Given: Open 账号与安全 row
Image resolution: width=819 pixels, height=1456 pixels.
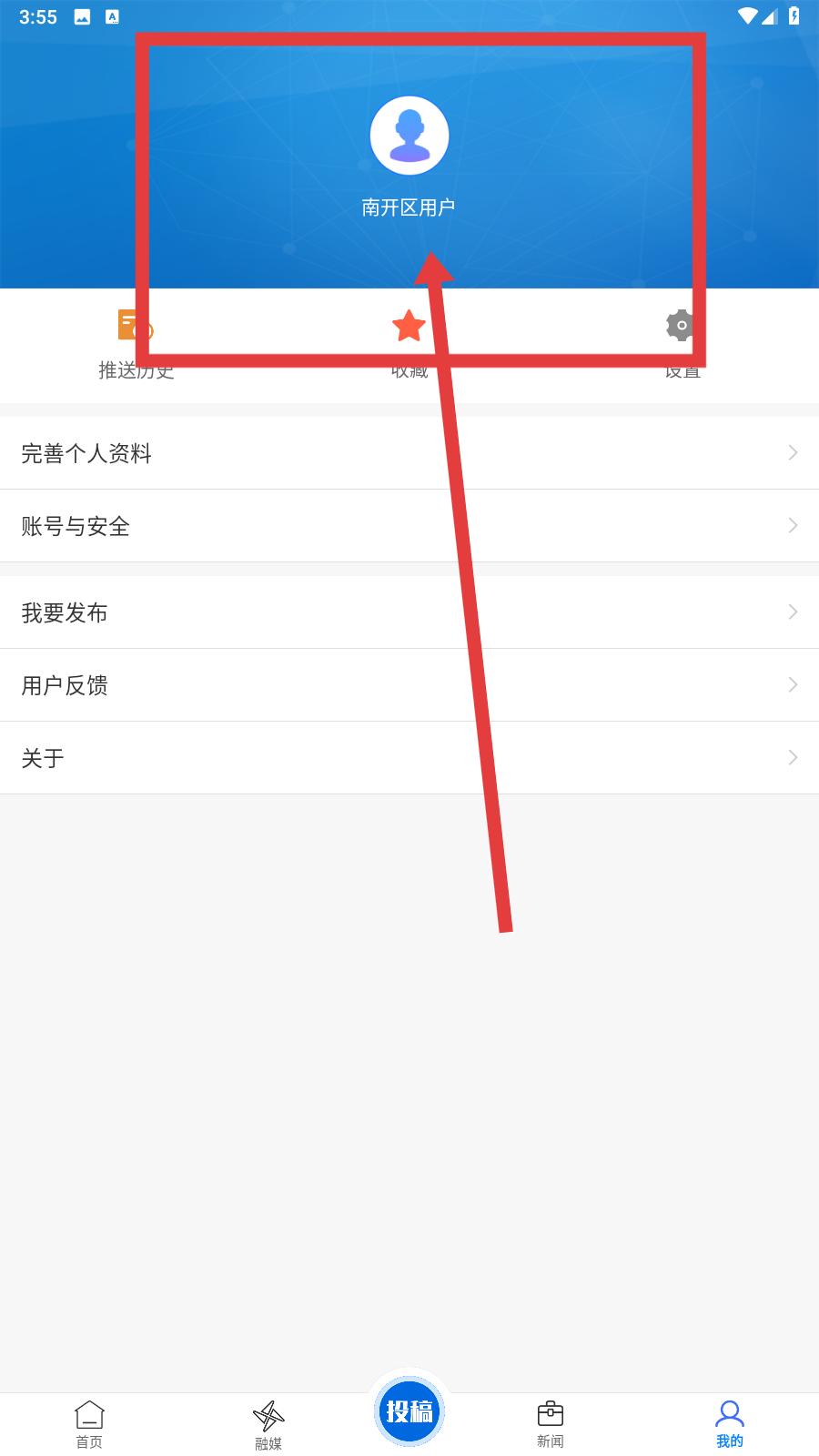Looking at the screenshot, I should coord(409,526).
